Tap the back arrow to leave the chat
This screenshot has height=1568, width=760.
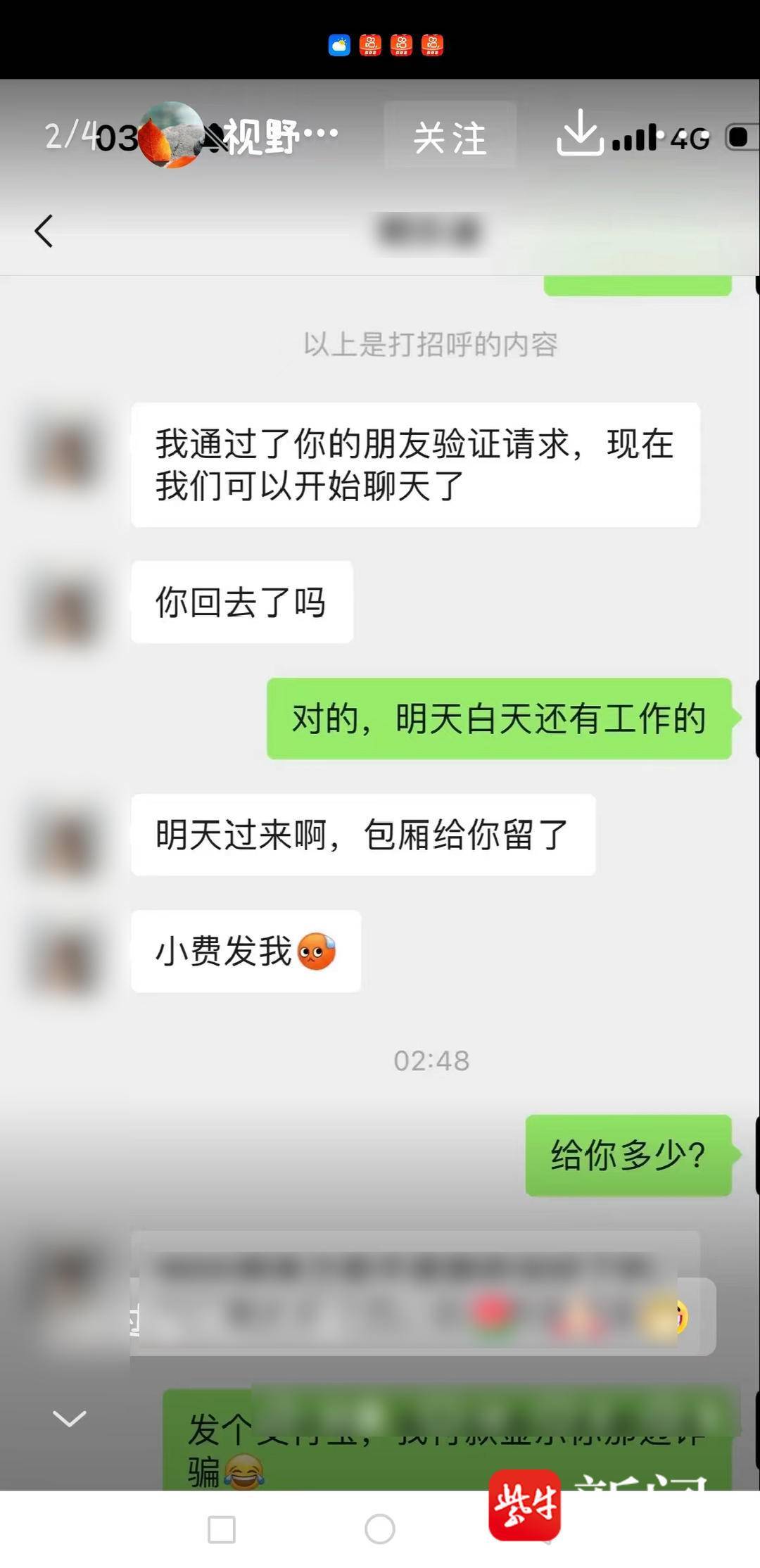(44, 231)
